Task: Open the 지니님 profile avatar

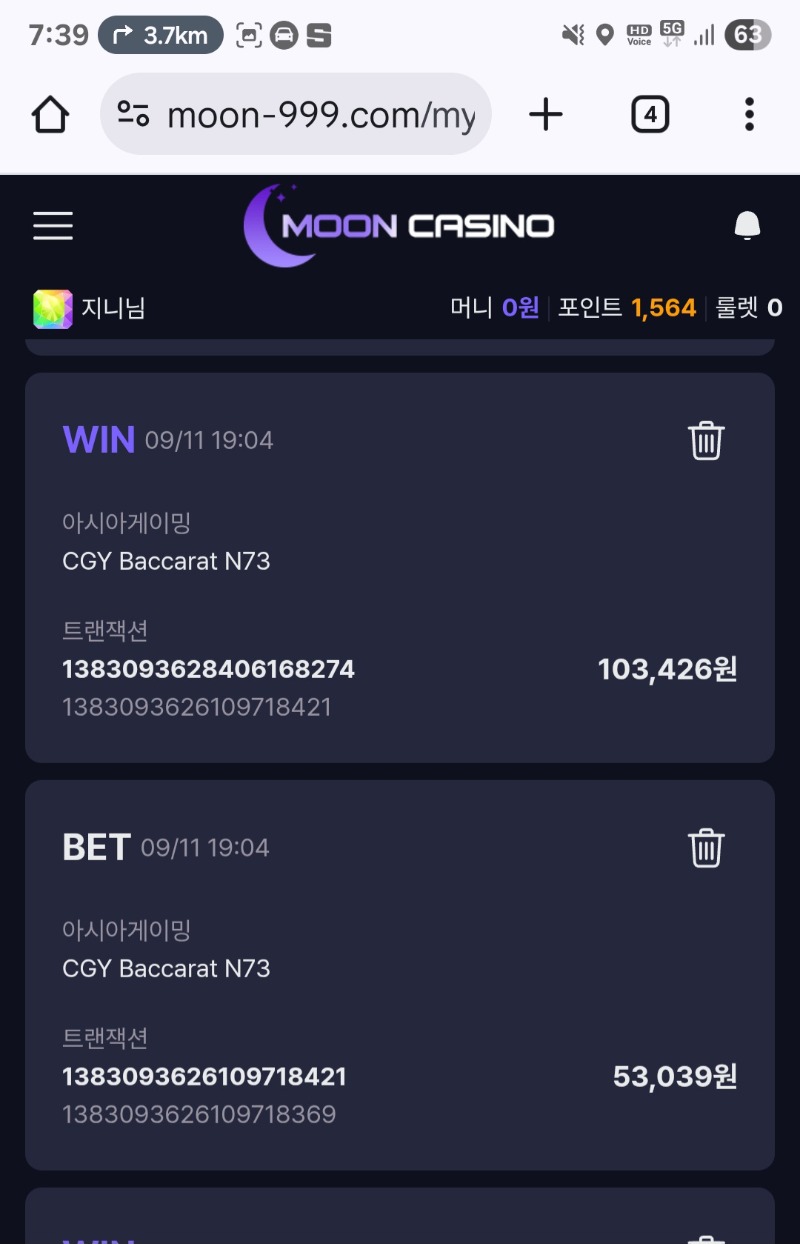Action: click(52, 309)
